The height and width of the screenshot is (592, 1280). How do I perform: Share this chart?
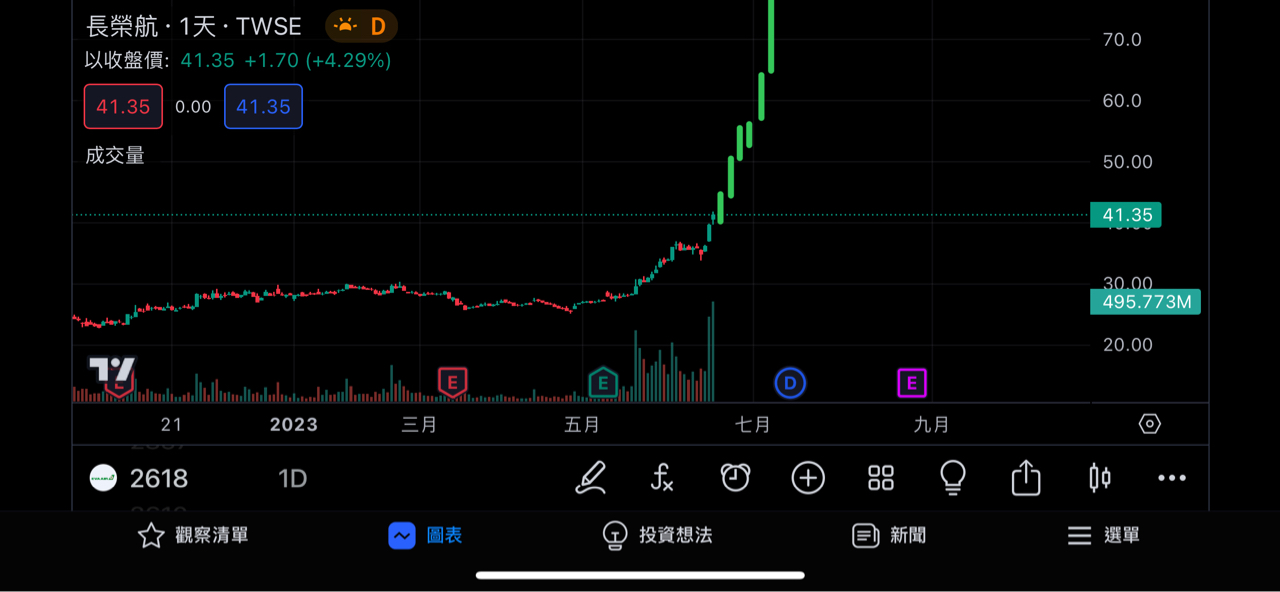coord(1026,478)
